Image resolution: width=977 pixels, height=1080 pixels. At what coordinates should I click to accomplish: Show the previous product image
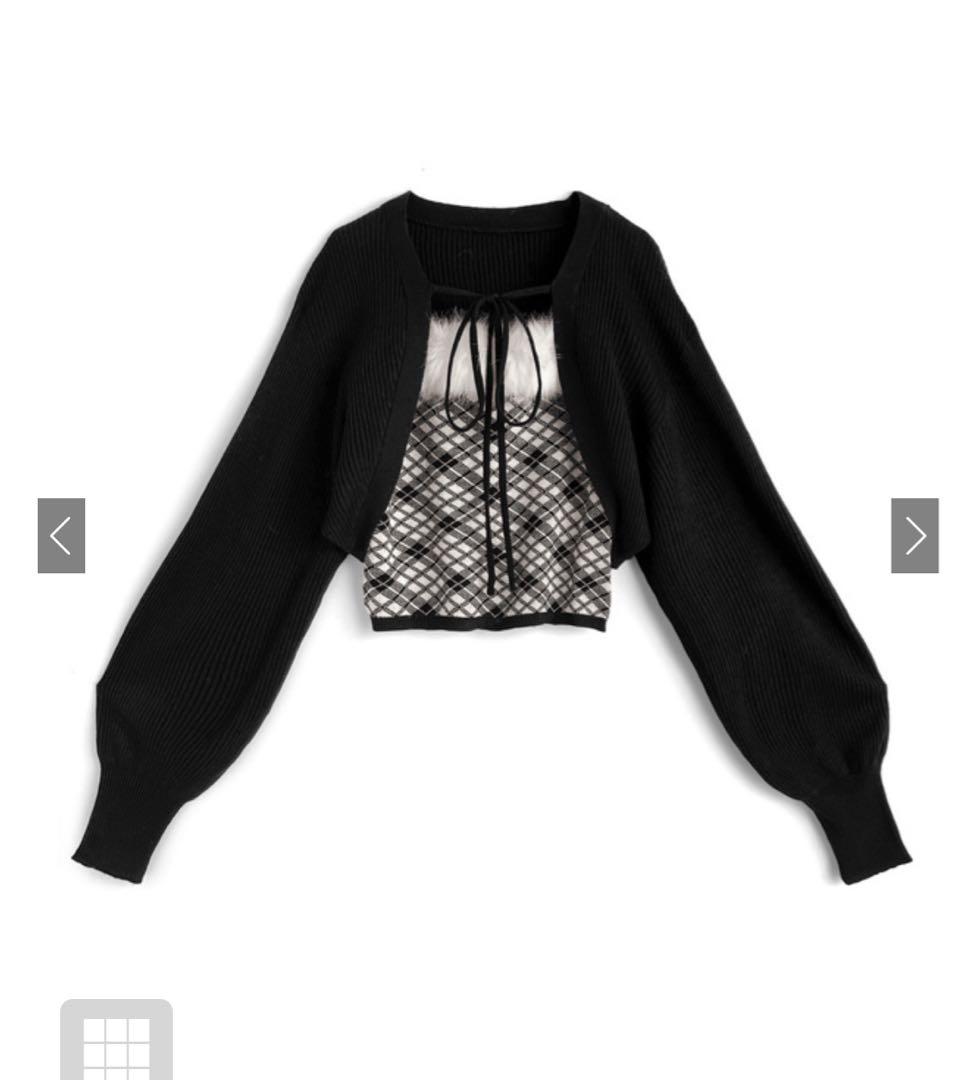pos(61,536)
